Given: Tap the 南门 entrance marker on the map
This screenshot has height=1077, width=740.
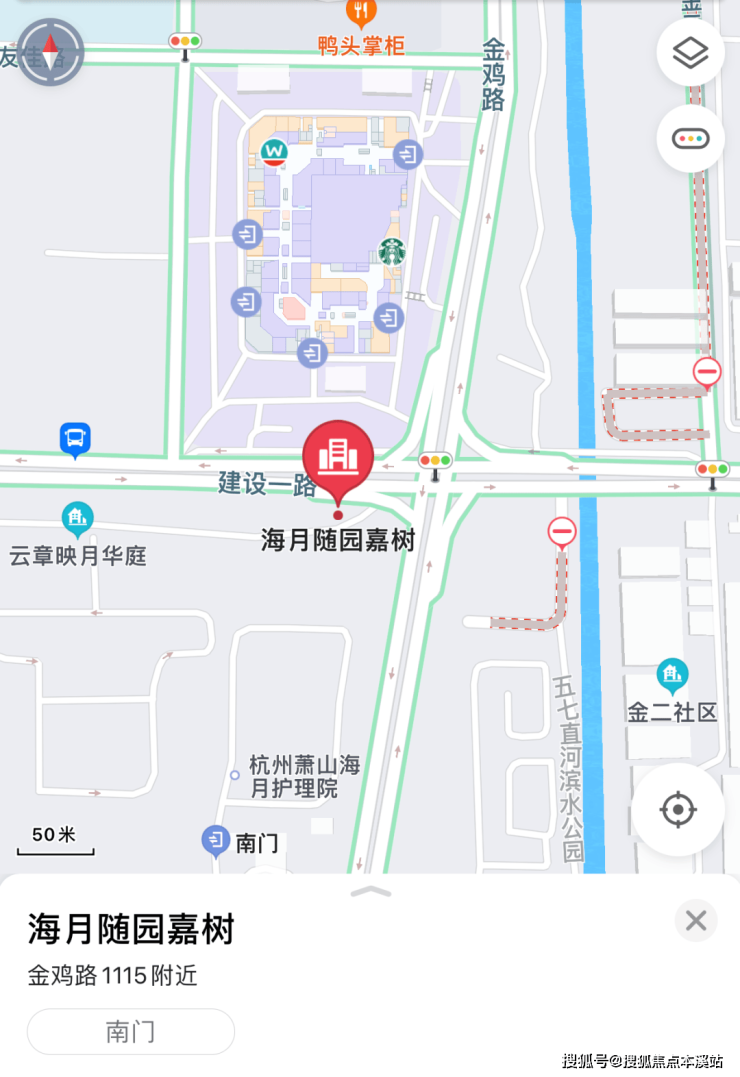Looking at the screenshot, I should tap(216, 841).
